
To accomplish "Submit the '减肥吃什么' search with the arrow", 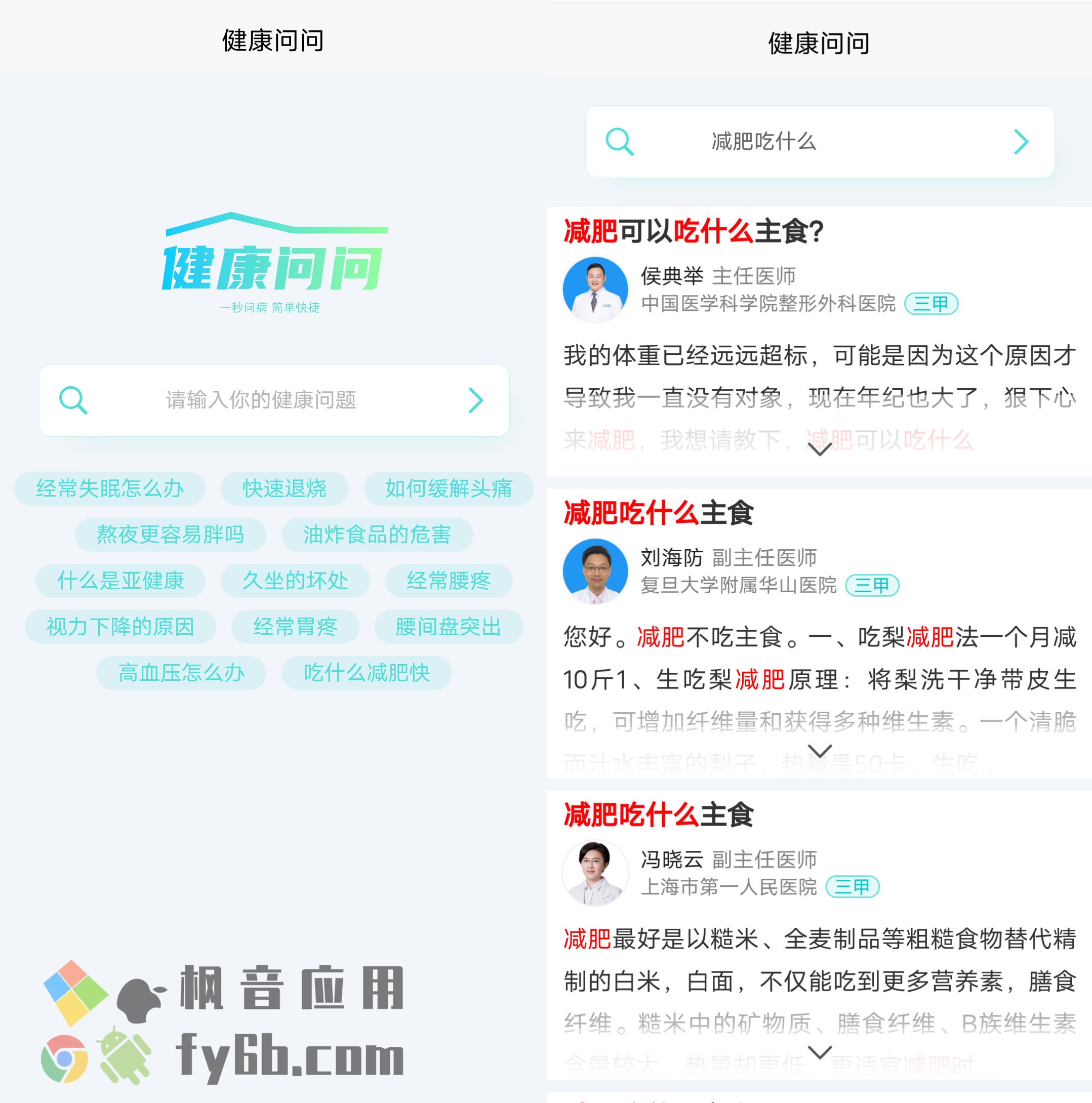I will pos(1021,142).
